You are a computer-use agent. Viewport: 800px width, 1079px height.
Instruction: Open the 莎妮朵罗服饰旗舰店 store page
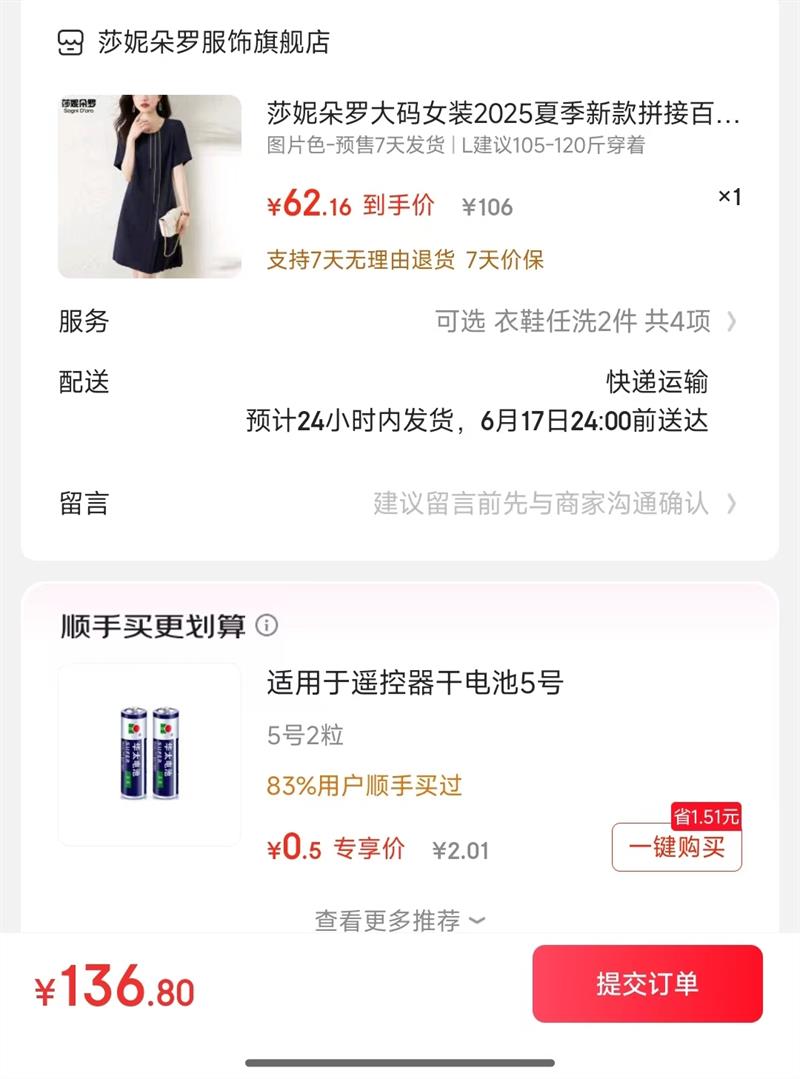tap(193, 42)
